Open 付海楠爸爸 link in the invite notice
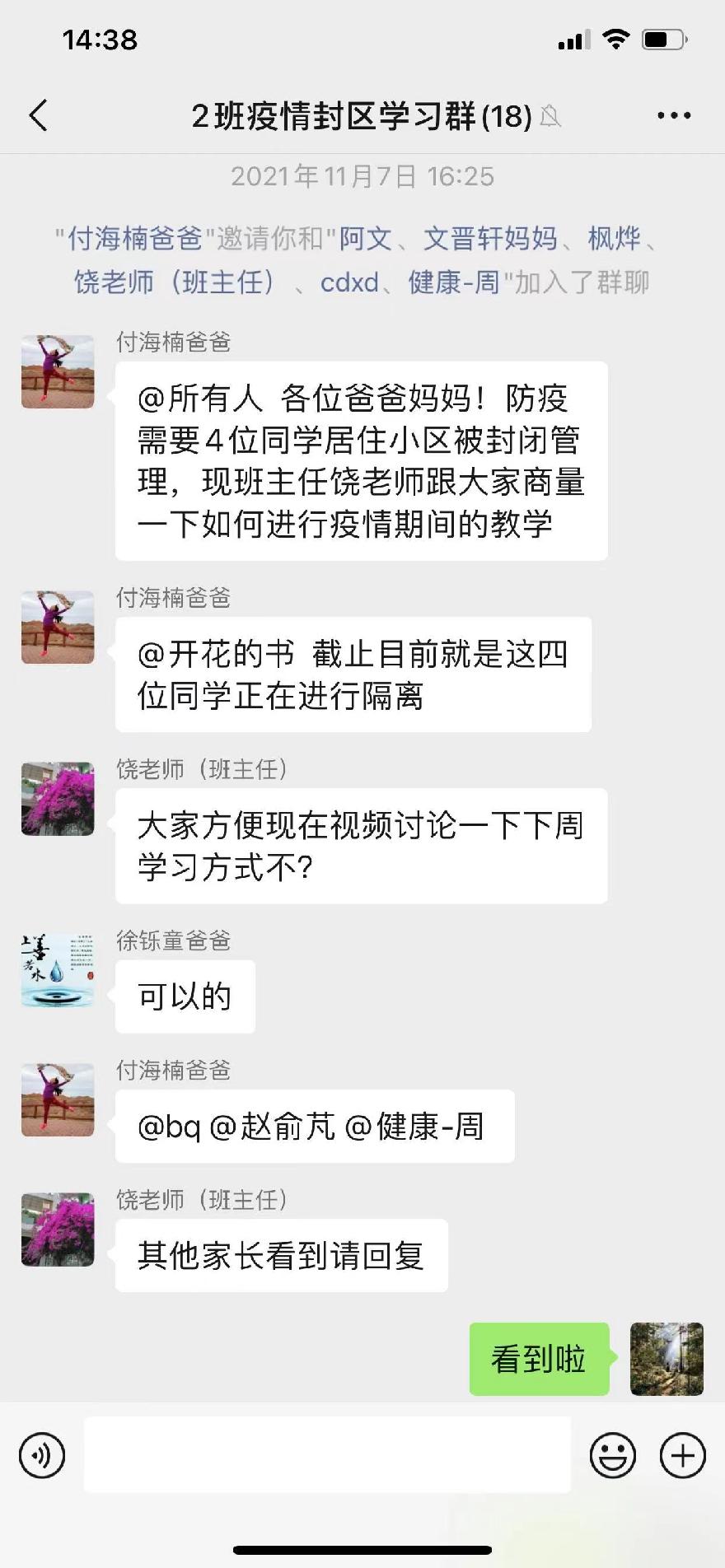This screenshot has width=725, height=1568. pos(134,239)
